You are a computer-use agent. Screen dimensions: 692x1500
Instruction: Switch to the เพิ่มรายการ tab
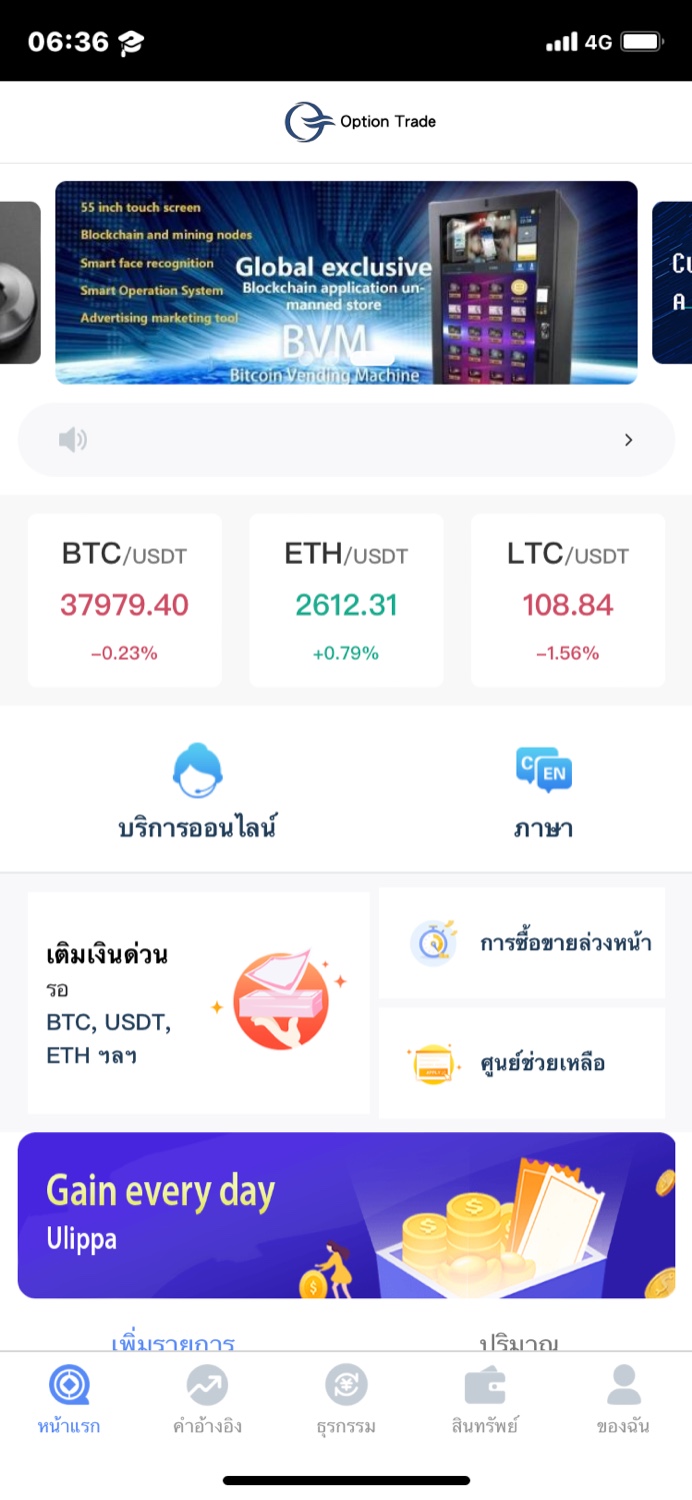pos(173,1340)
